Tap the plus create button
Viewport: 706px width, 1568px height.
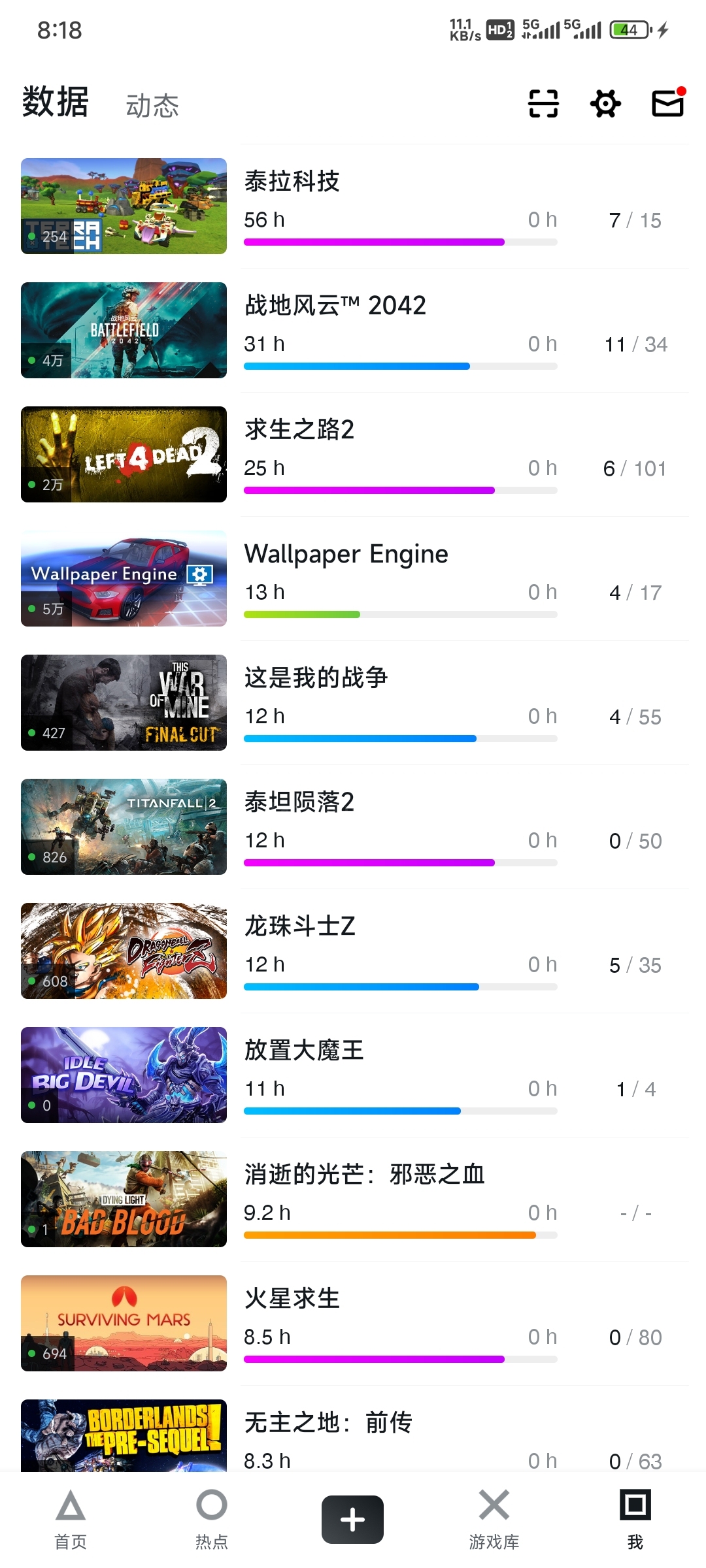coord(352,1519)
